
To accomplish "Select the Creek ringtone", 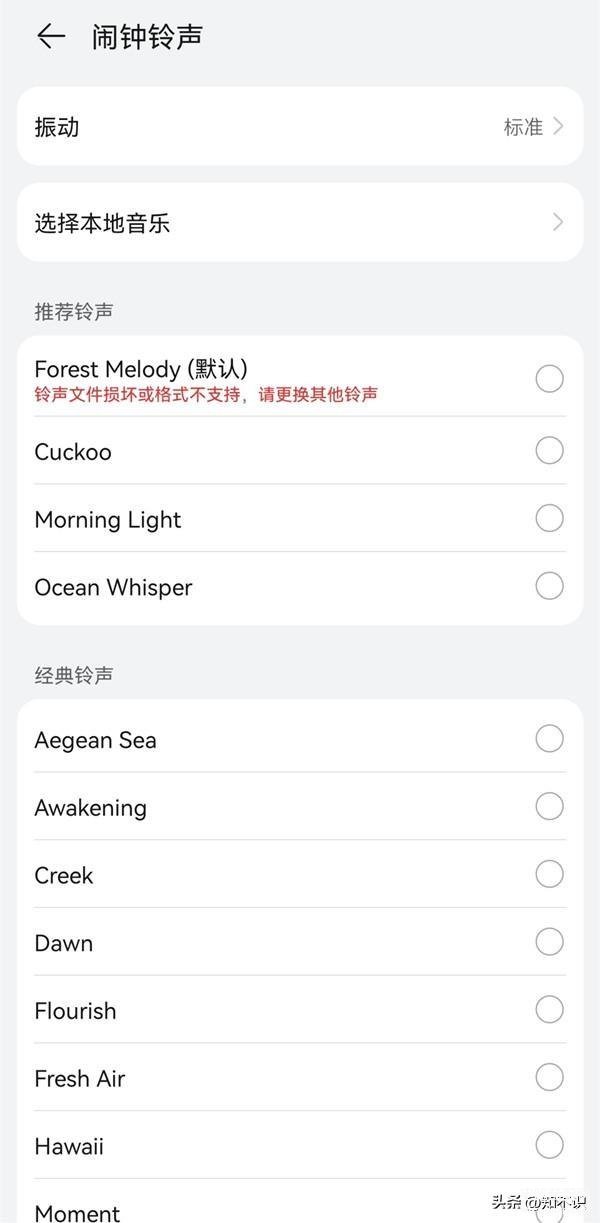I will 549,875.
